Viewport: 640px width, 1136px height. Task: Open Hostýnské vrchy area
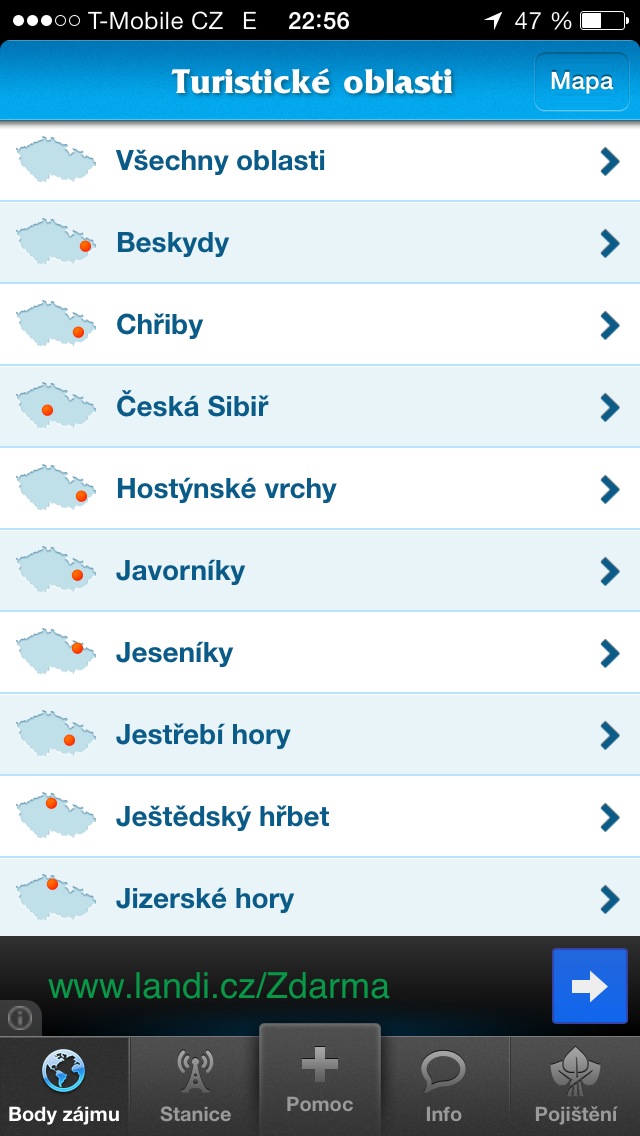click(x=320, y=489)
